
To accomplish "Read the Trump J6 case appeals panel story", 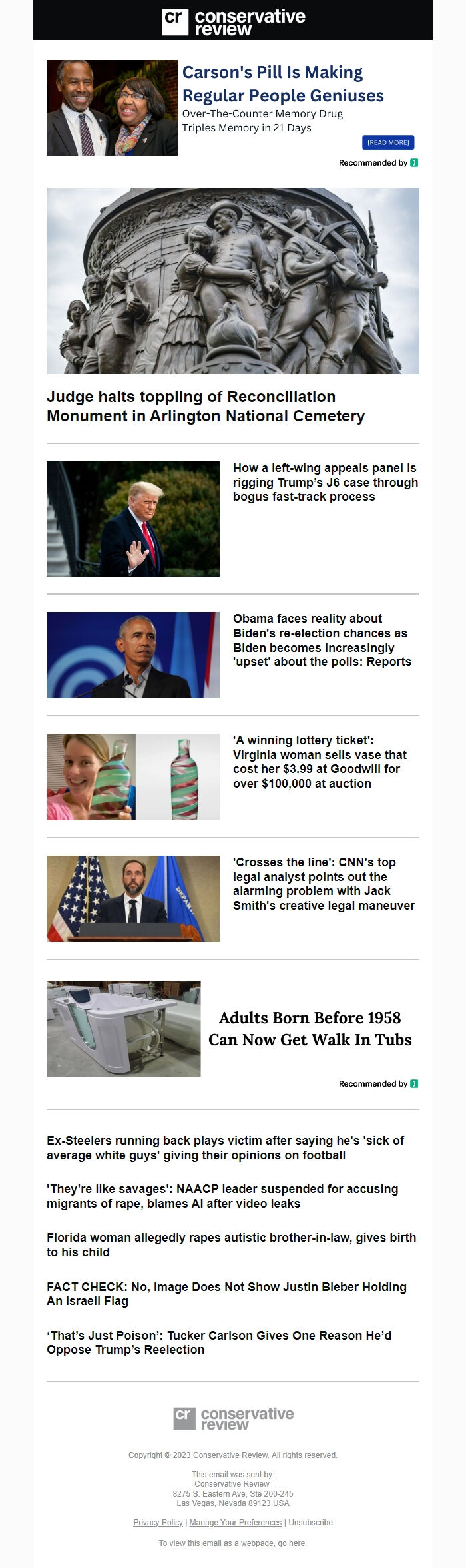I will pos(326,482).
